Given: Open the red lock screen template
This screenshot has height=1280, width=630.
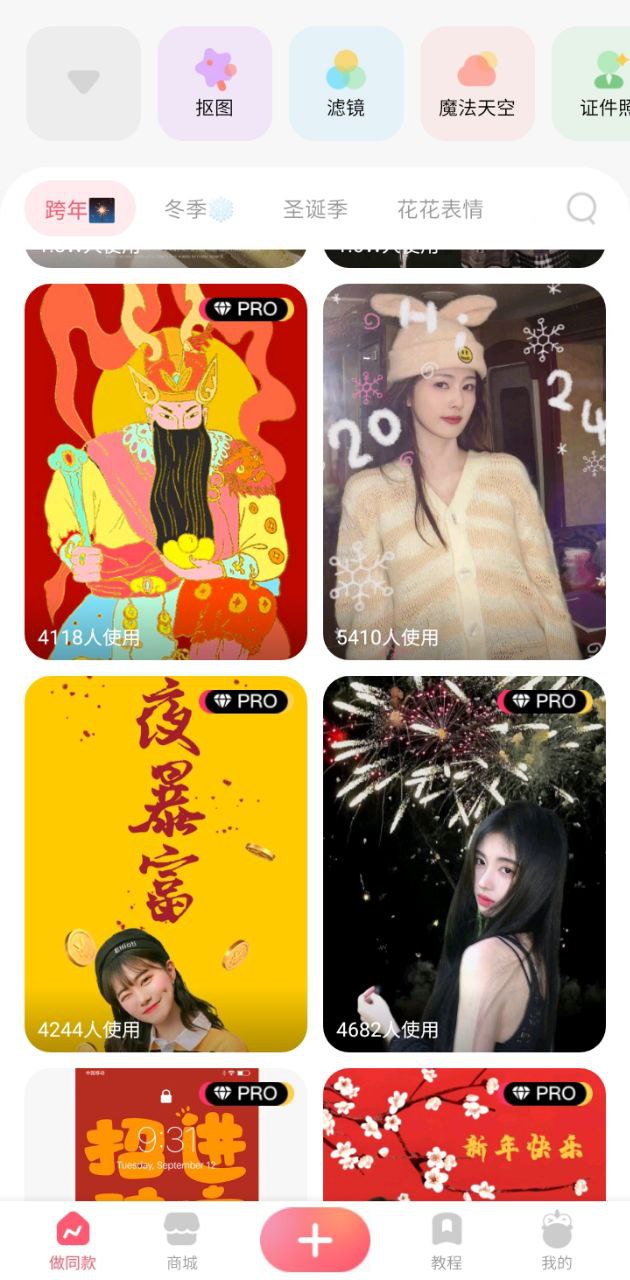Looking at the screenshot, I should pyautogui.click(x=166, y=1135).
